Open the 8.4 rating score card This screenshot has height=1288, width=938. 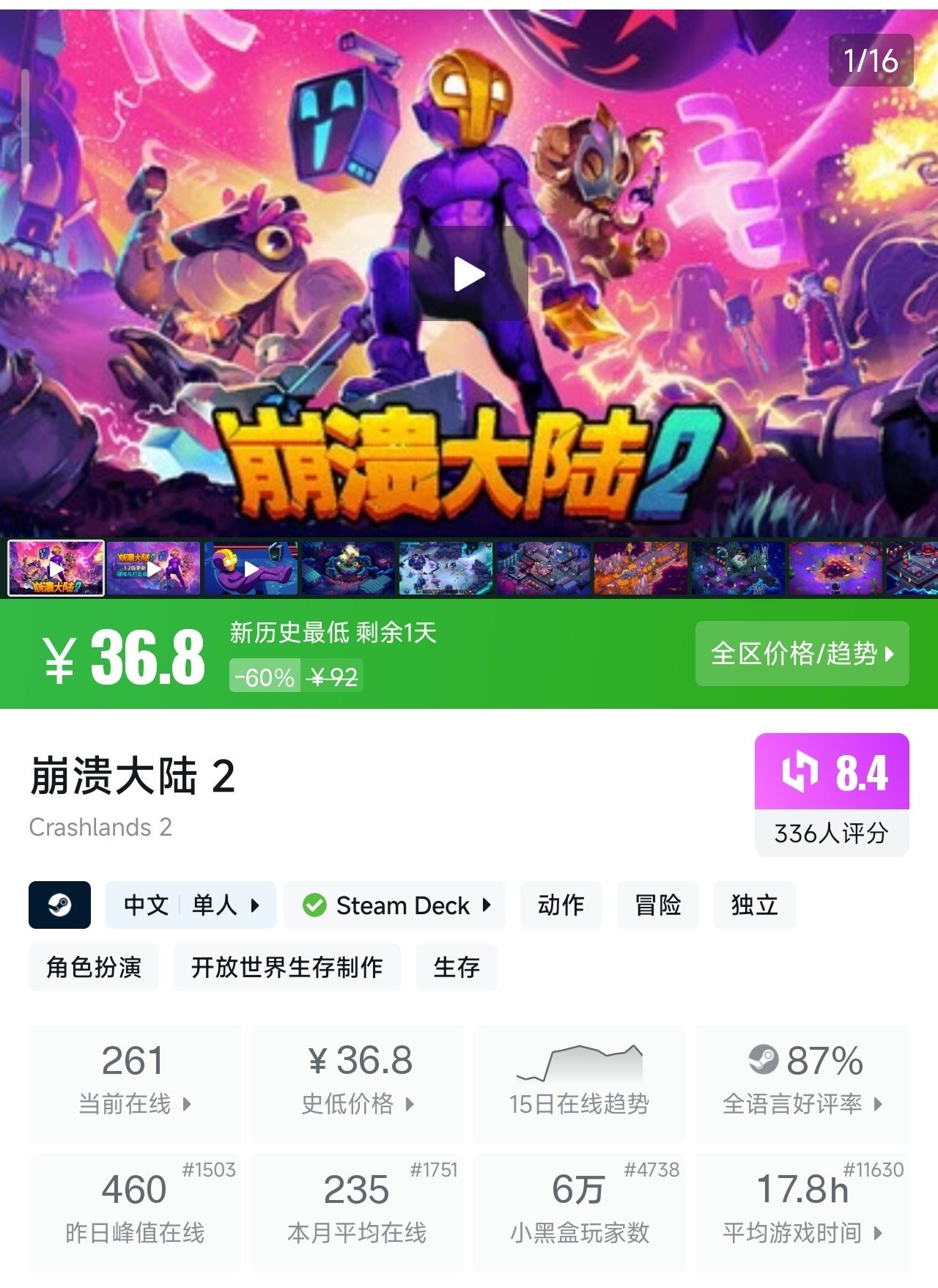[x=831, y=793]
